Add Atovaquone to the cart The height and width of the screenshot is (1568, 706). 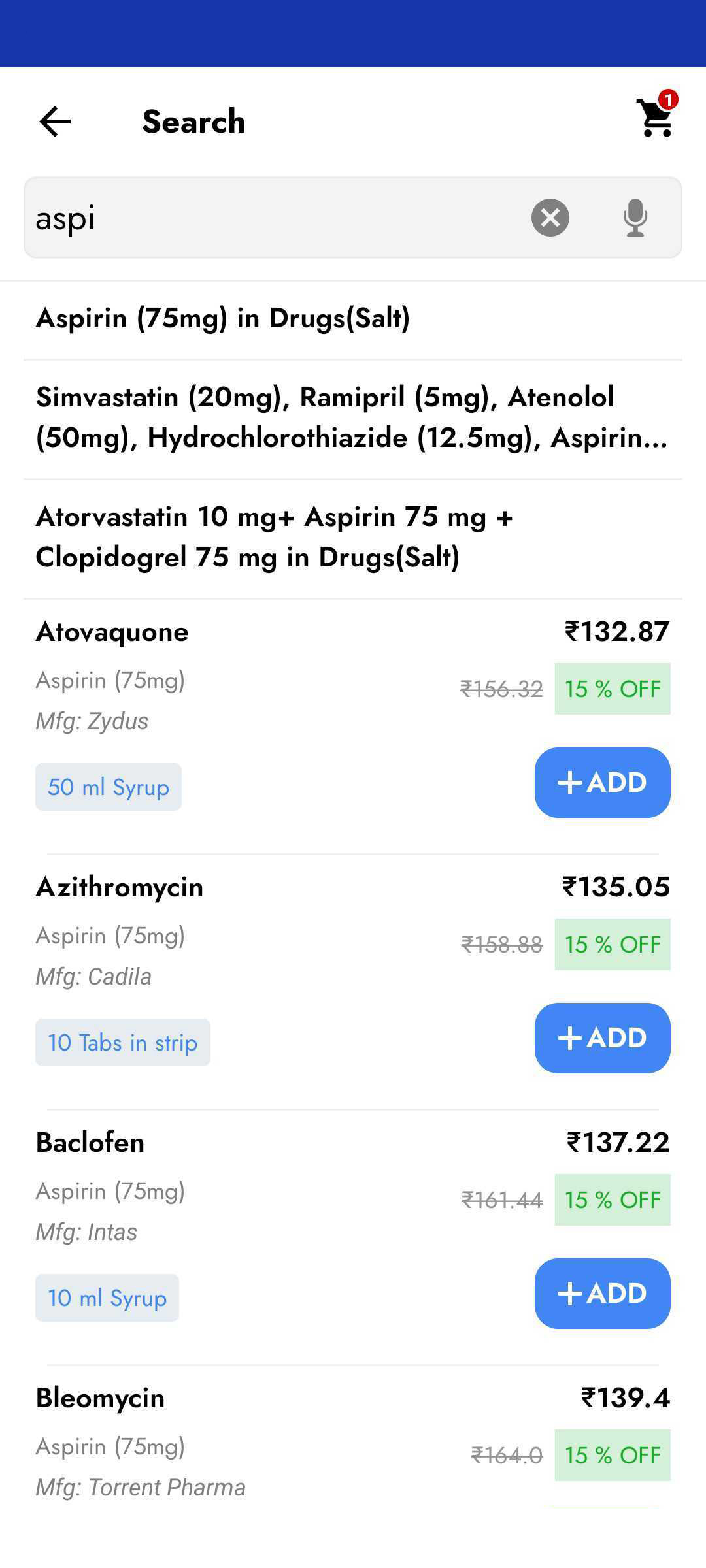coord(602,782)
